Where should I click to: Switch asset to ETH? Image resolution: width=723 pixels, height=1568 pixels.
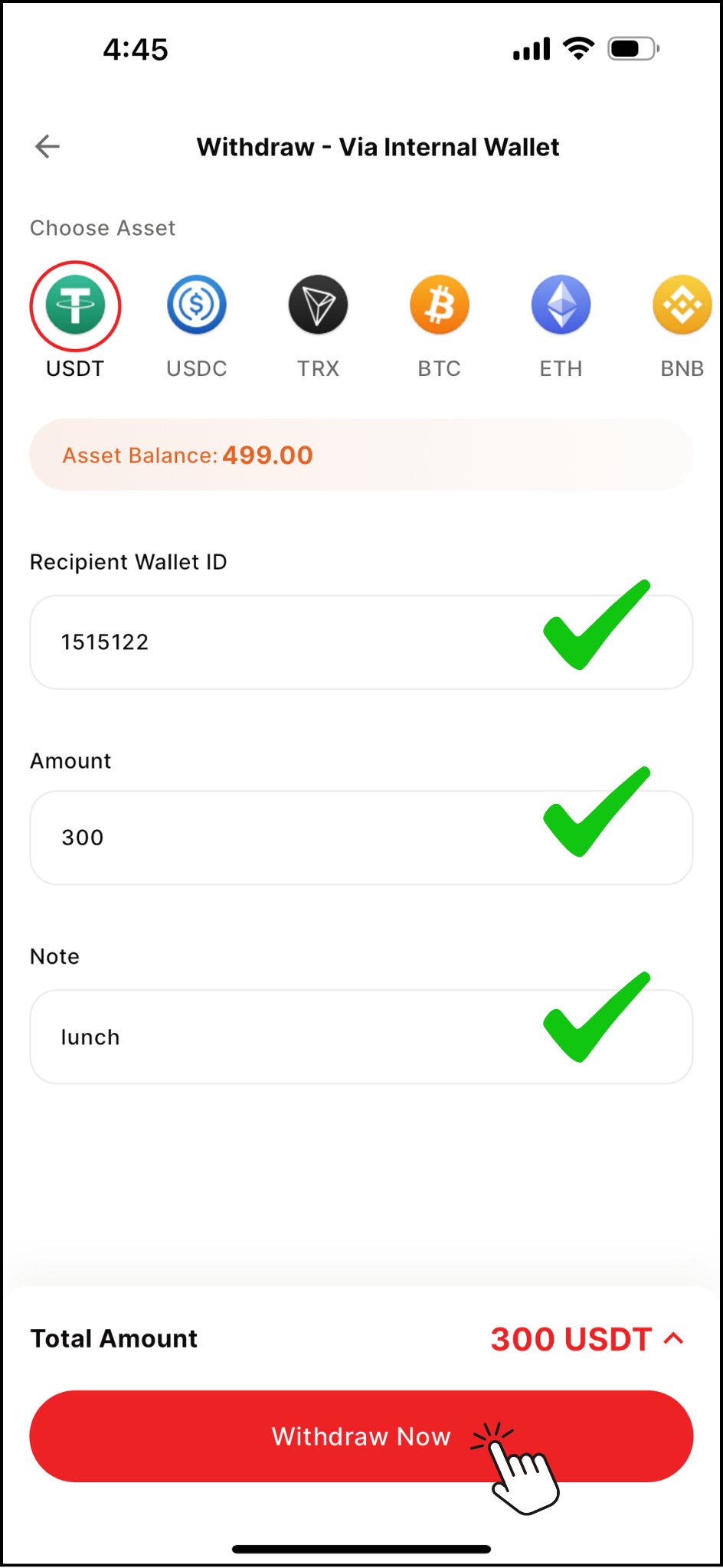pos(561,305)
